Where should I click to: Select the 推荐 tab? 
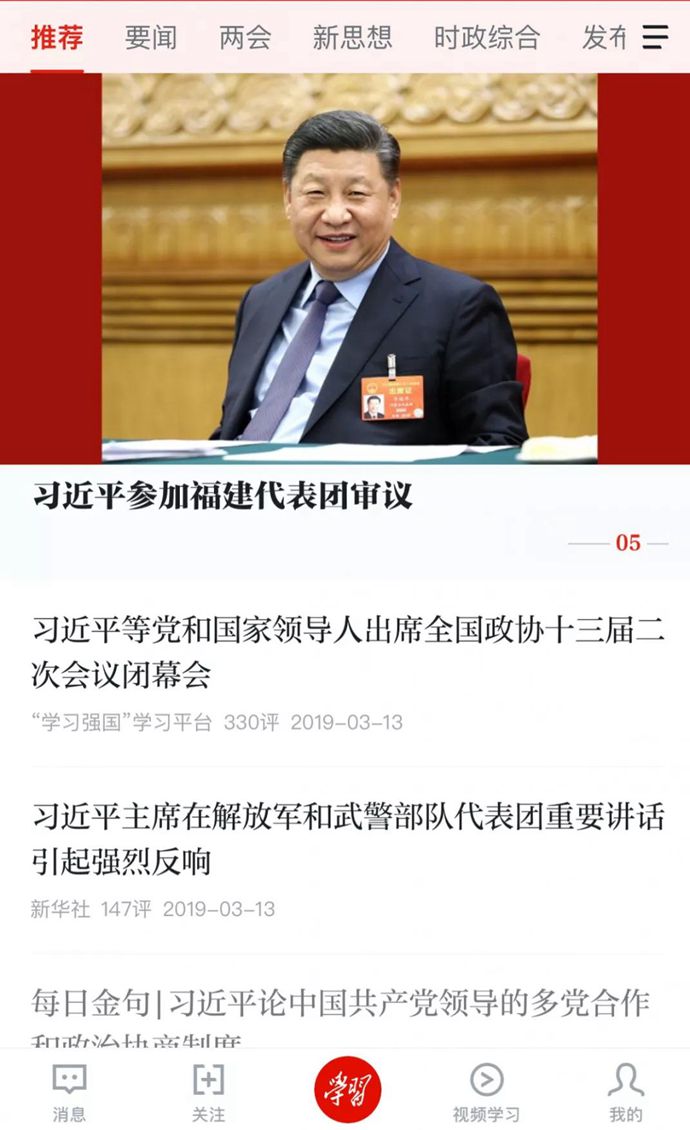[57, 38]
